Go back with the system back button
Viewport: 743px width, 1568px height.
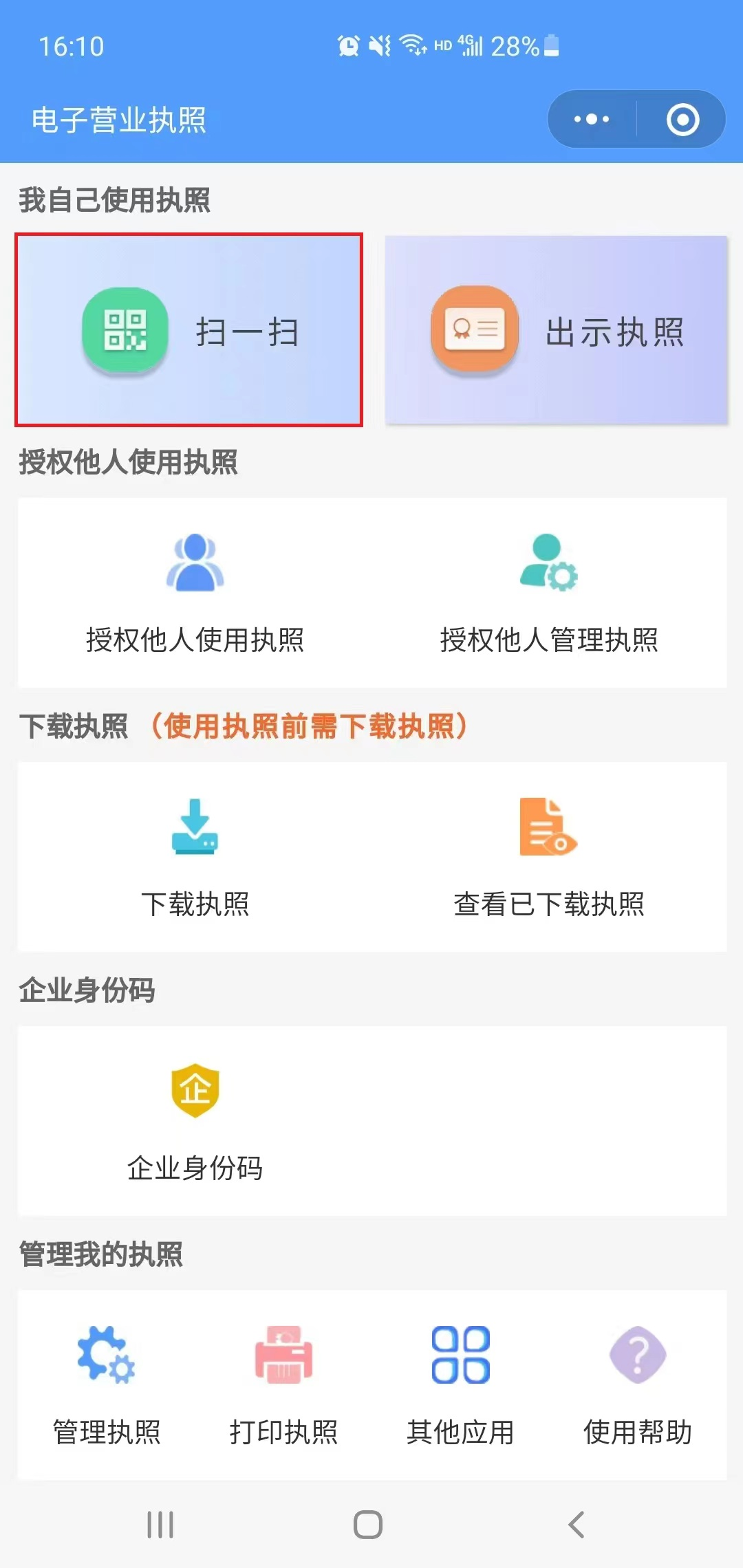(x=577, y=1525)
